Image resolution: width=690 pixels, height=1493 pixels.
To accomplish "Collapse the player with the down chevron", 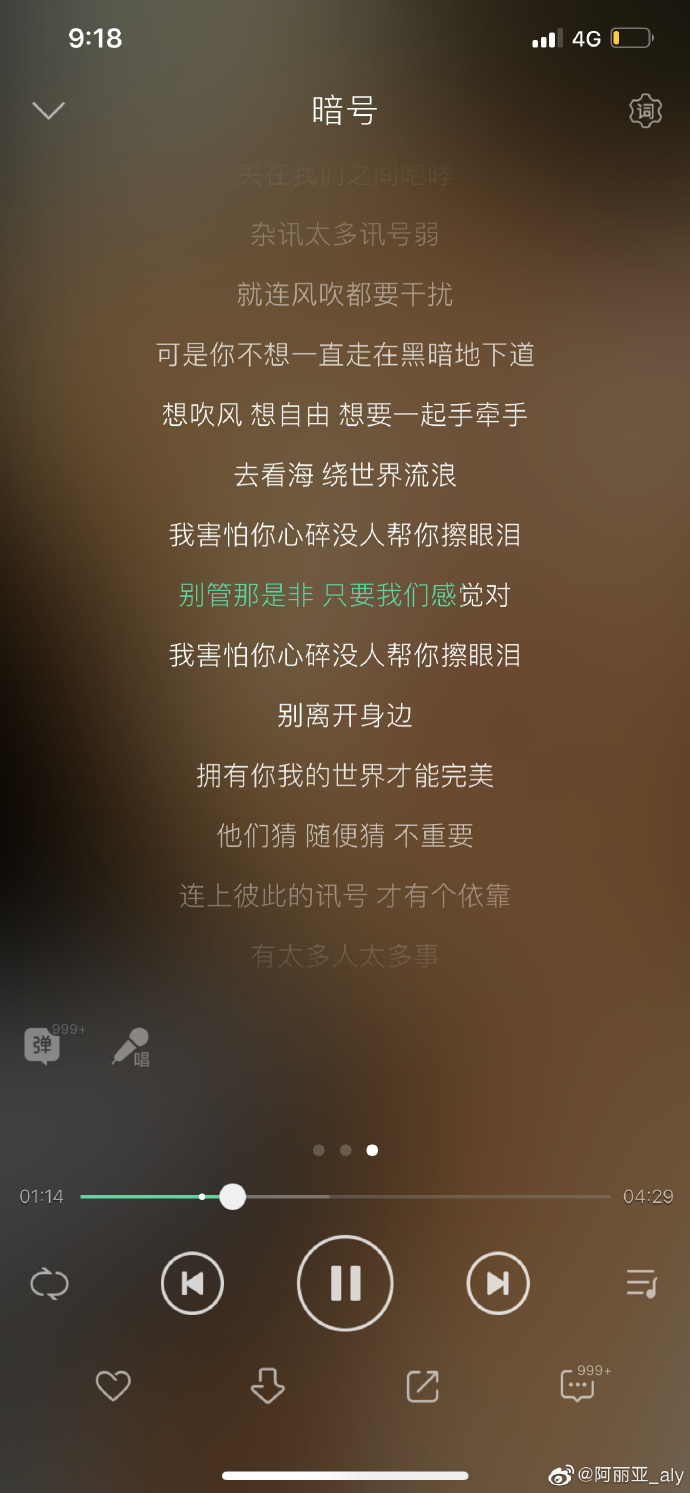I will click(48, 111).
